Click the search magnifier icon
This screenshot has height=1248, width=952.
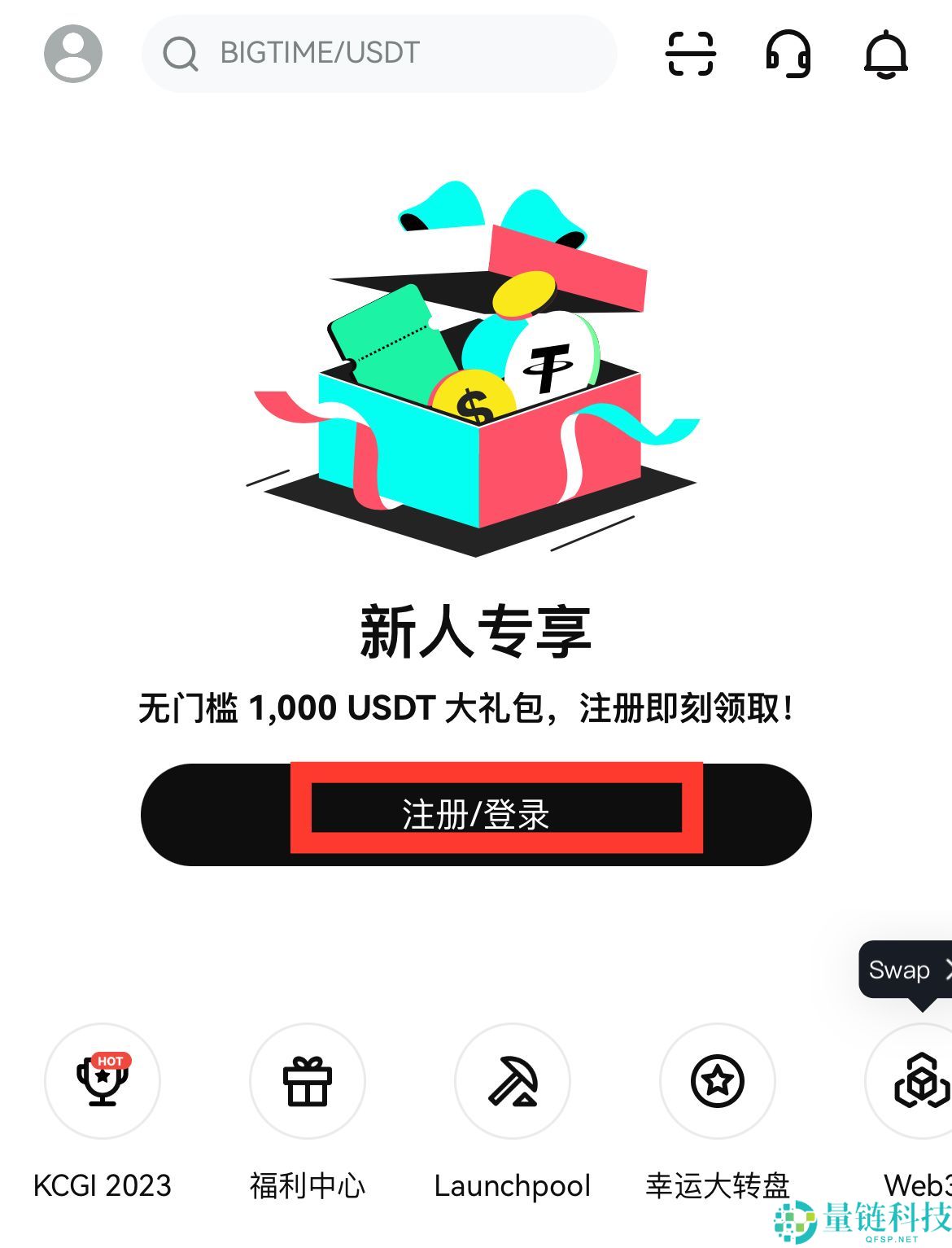[x=181, y=54]
